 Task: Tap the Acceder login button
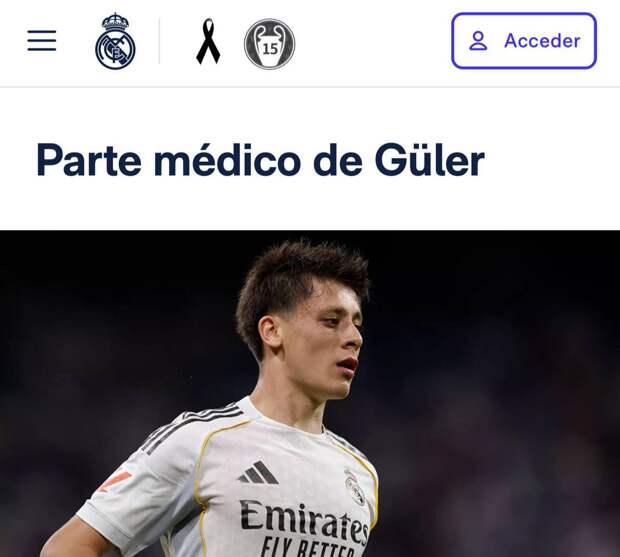pyautogui.click(x=523, y=41)
